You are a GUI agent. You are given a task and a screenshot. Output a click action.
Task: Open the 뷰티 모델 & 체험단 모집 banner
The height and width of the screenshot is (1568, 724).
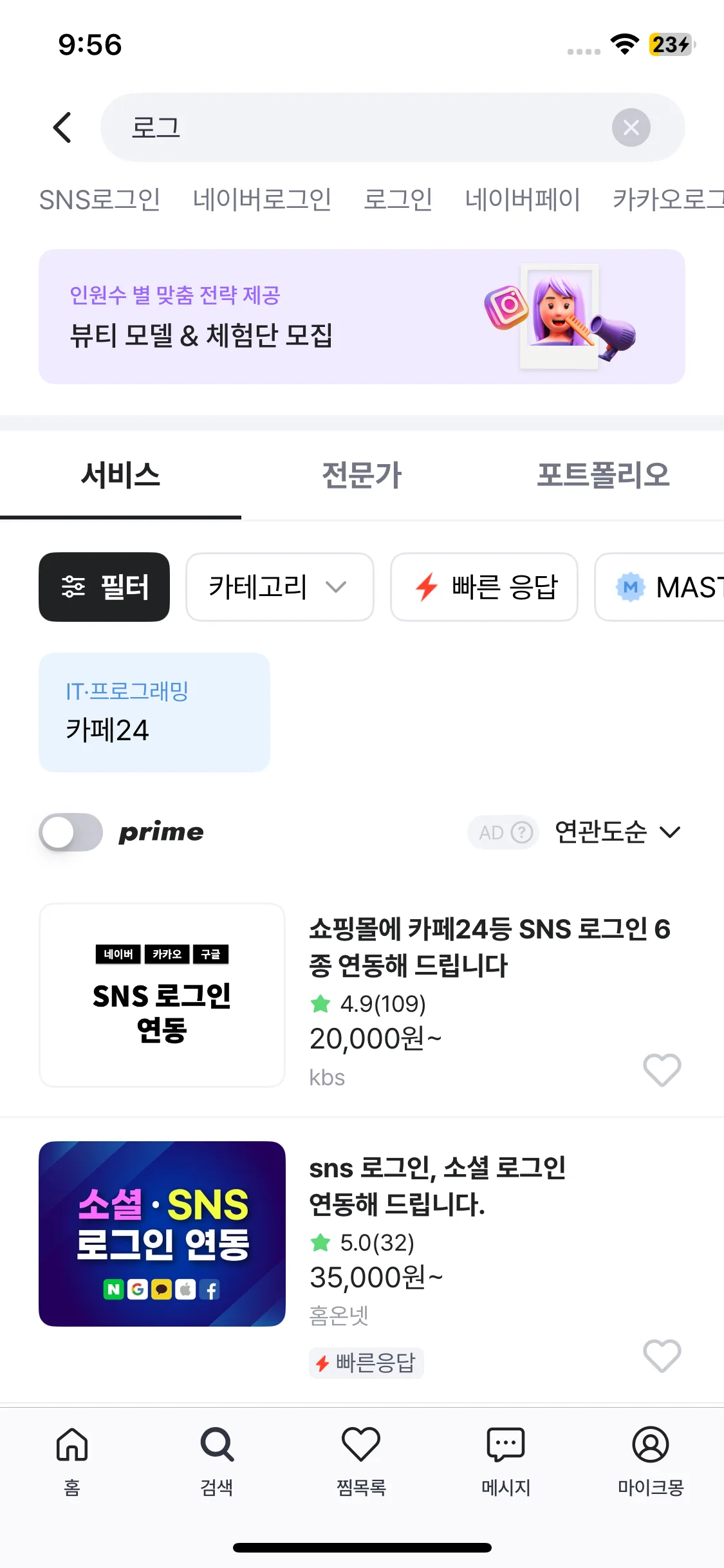[x=362, y=317]
